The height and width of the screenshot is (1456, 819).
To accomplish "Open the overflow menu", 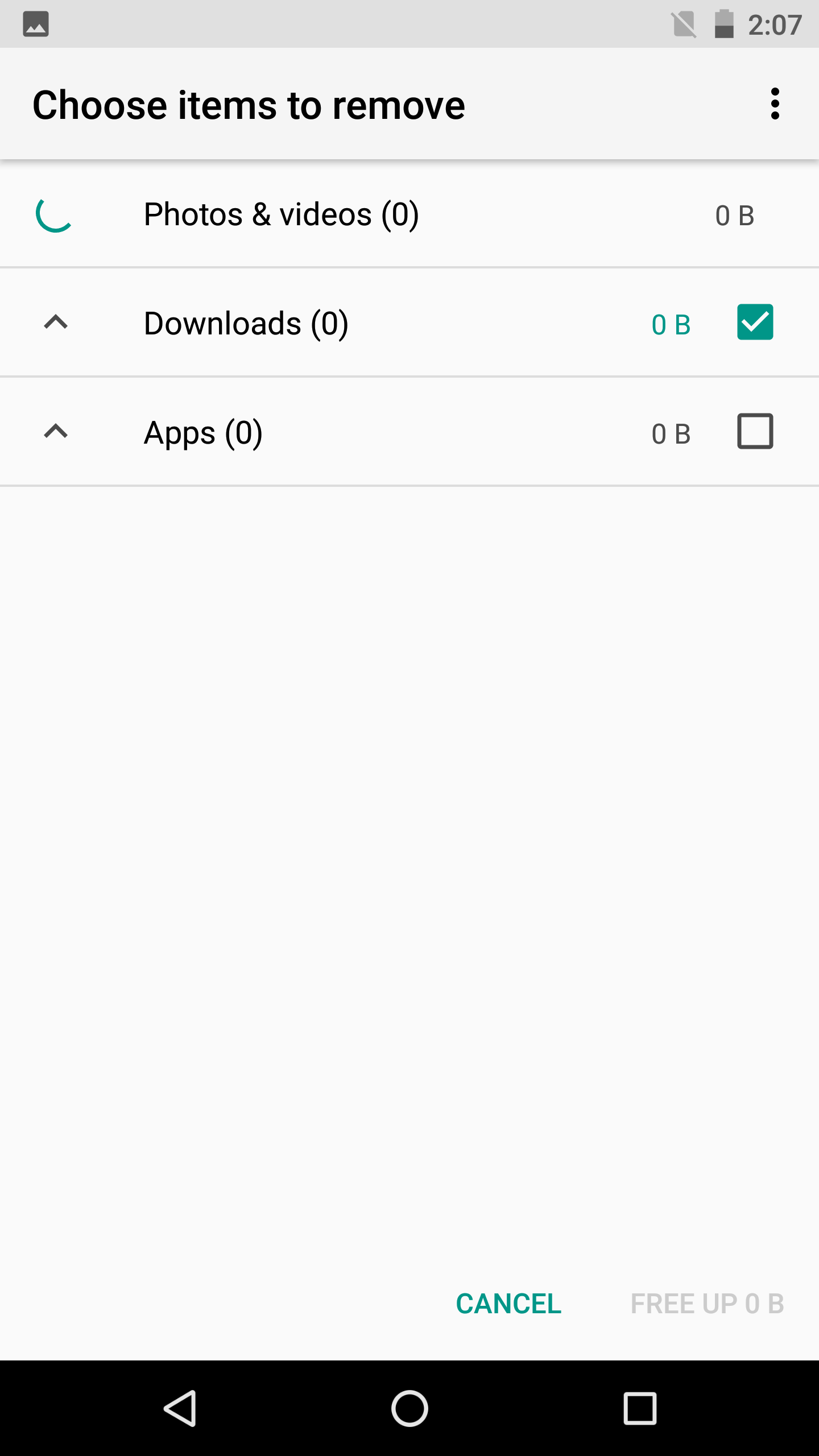I will coord(775,104).
